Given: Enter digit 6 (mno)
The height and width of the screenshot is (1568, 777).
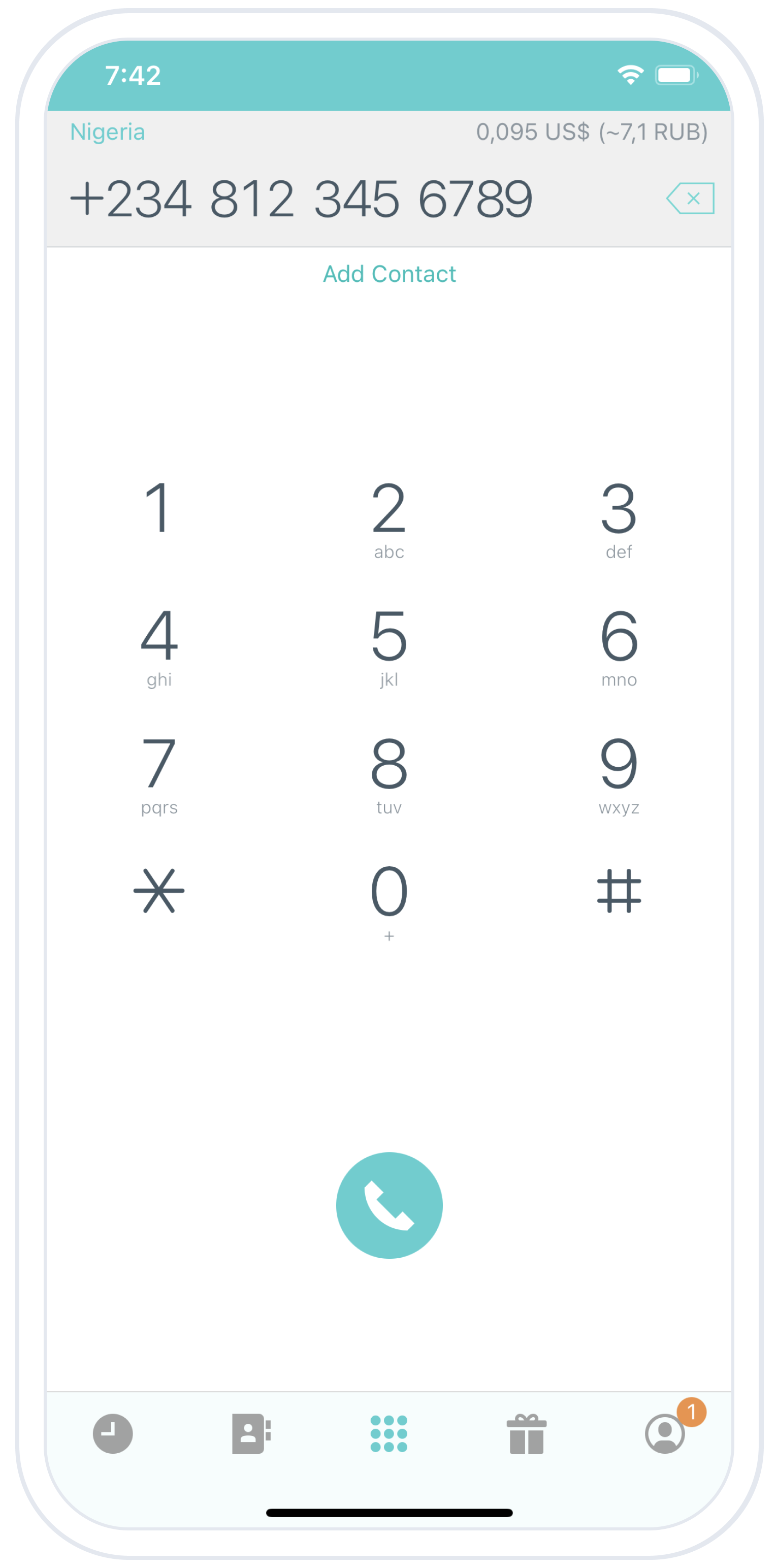Looking at the screenshot, I should click(619, 645).
